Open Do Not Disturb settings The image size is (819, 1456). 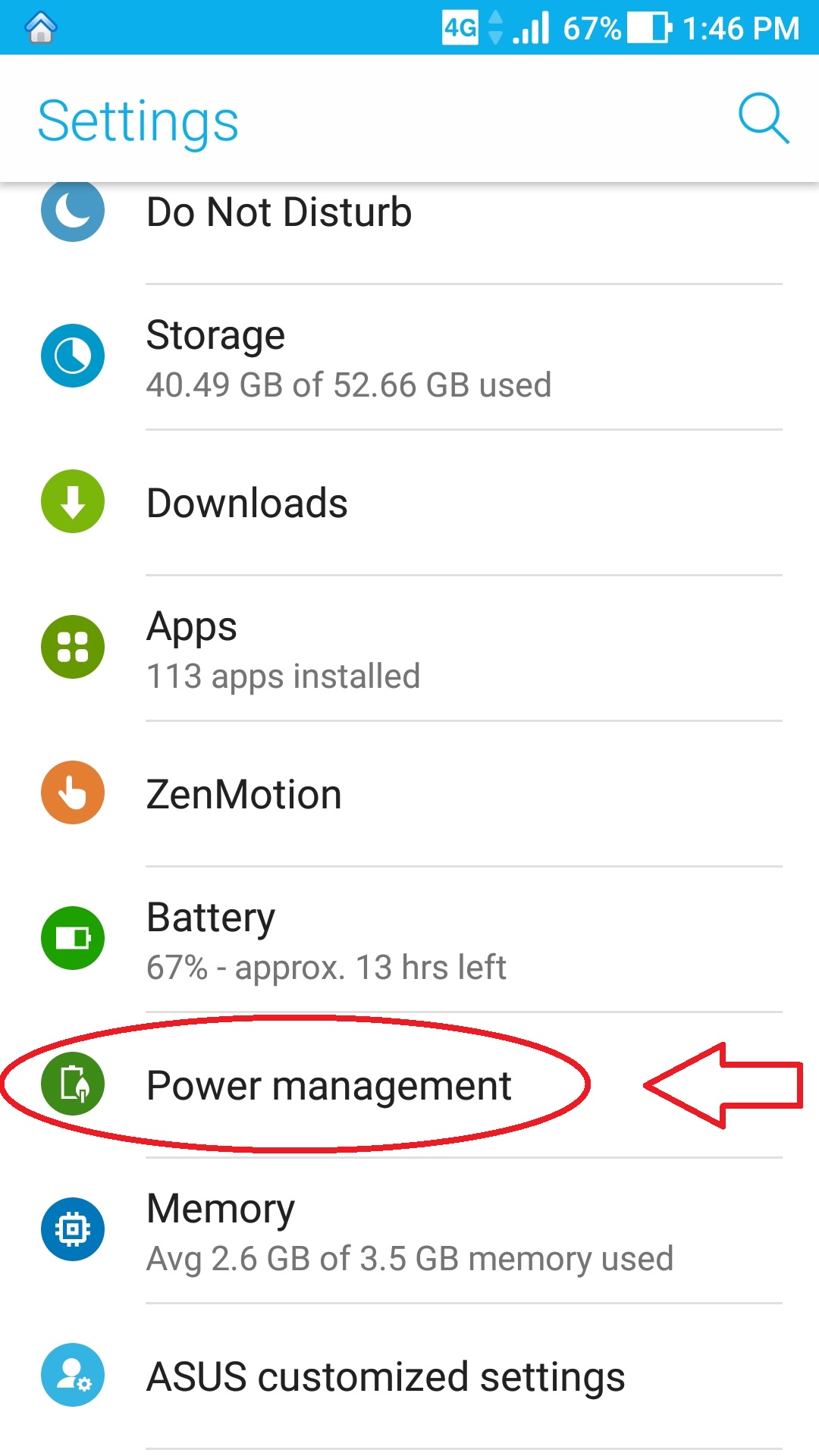[x=279, y=213]
